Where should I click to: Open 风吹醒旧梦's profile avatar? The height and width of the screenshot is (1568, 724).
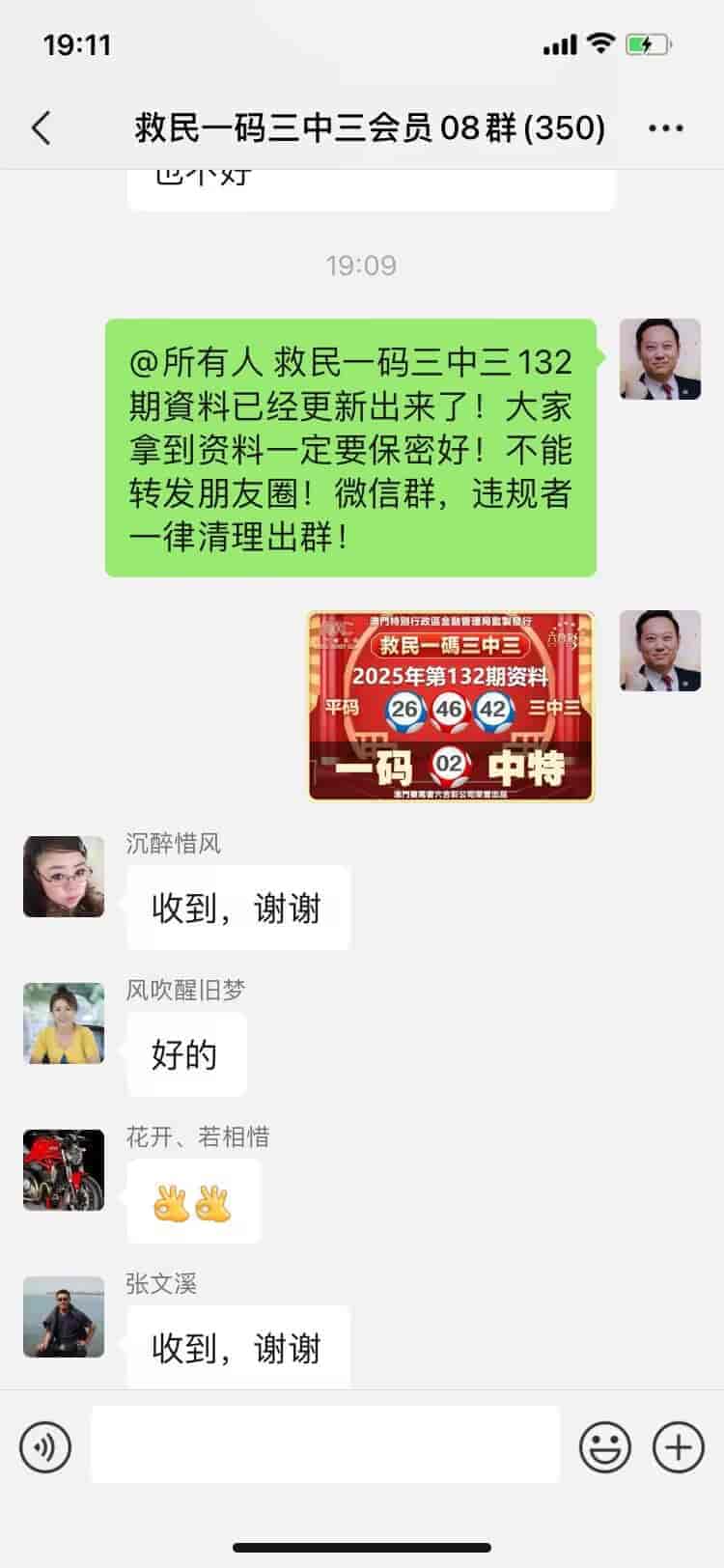[64, 1023]
